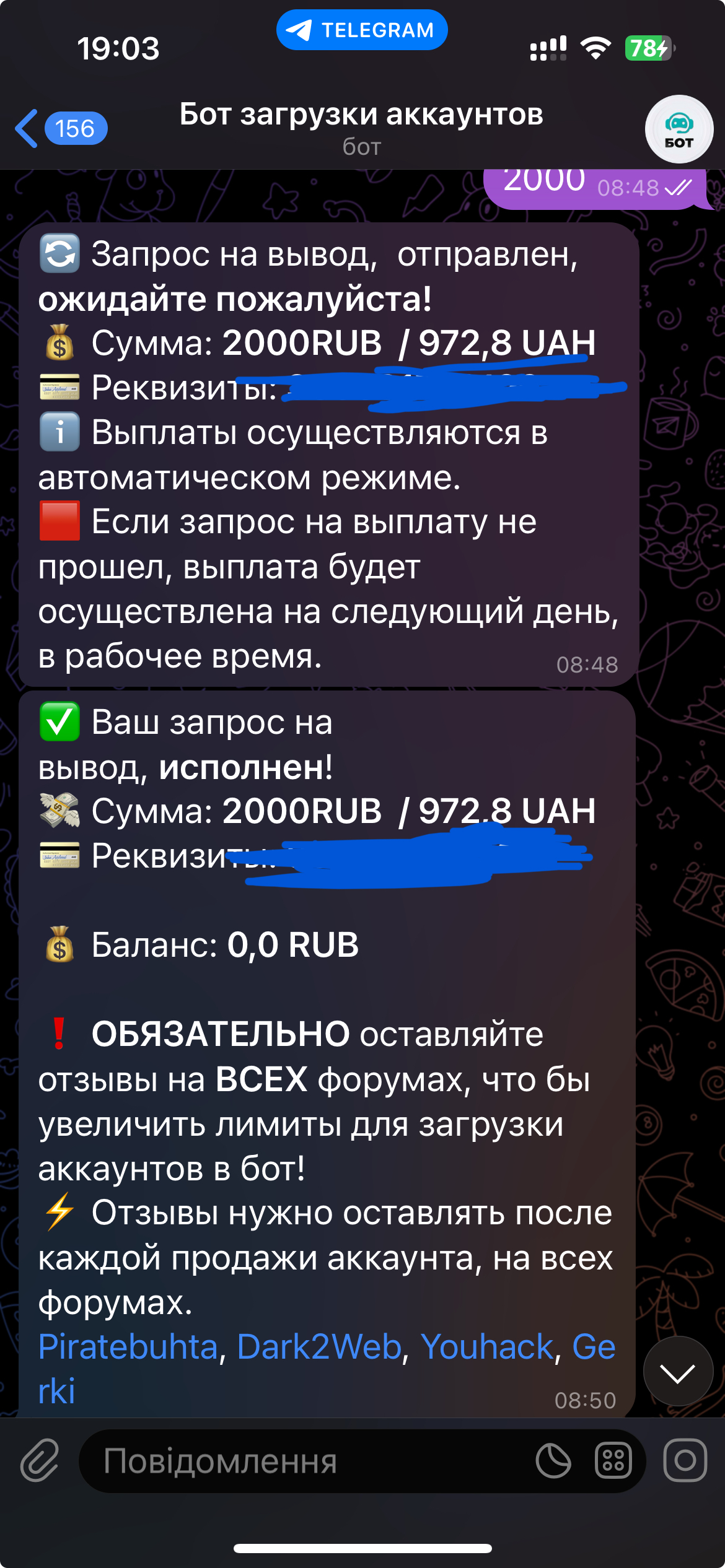The image size is (725, 1568).
Task: Record a video message with the camera icon
Action: pos(685,1460)
